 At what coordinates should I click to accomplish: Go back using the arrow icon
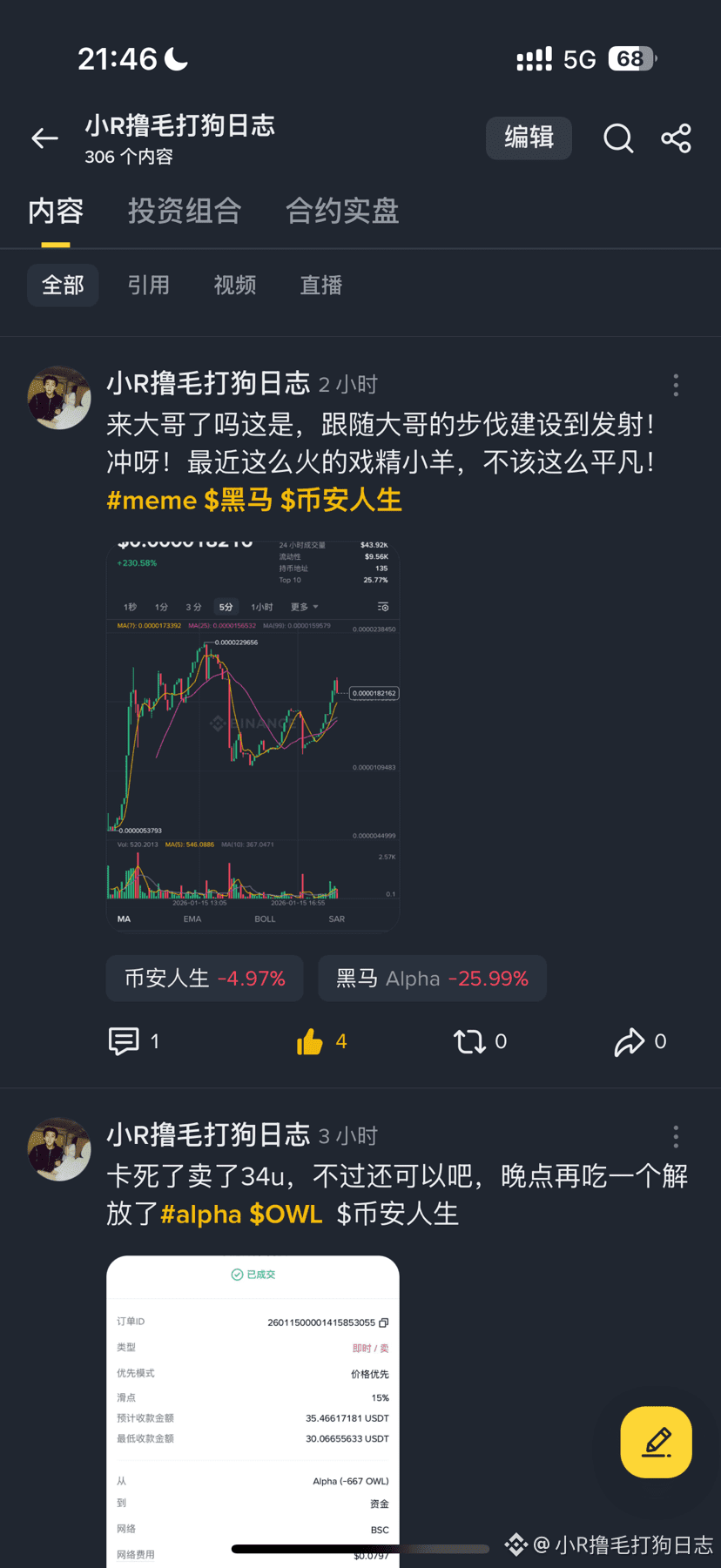click(44, 138)
